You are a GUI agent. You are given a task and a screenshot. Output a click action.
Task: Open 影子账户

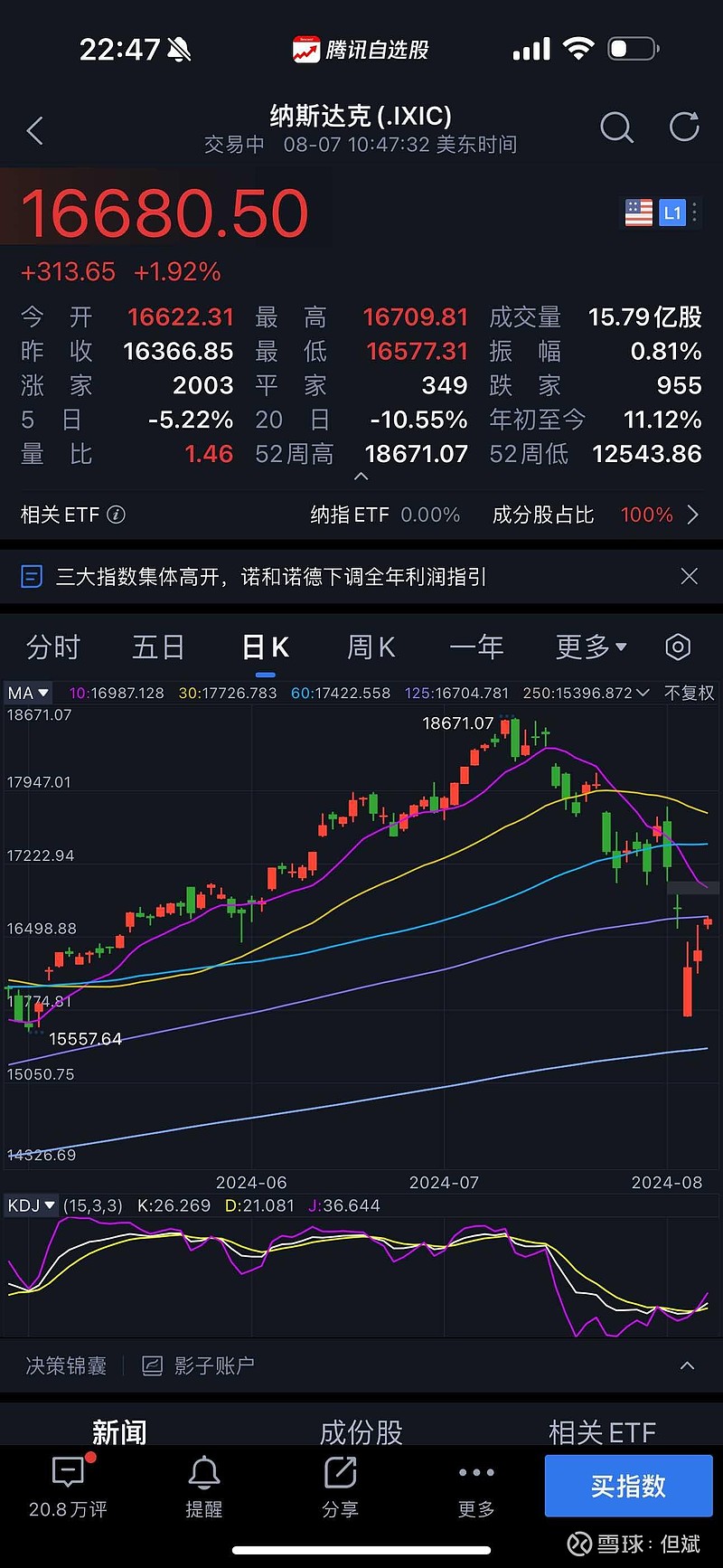[x=198, y=1365]
